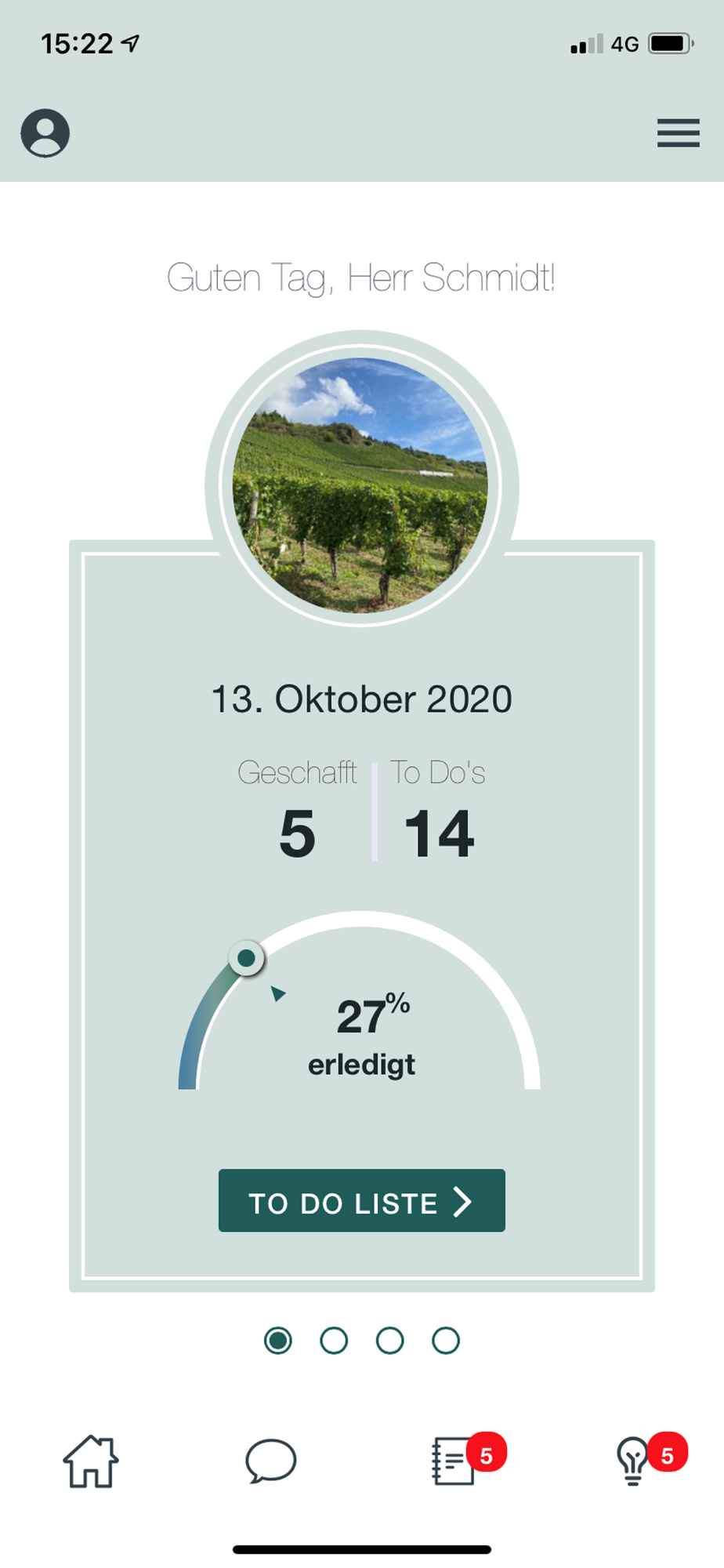Viewport: 724px width, 1568px height.
Task: Open the user profile icon
Action: pos(45,132)
